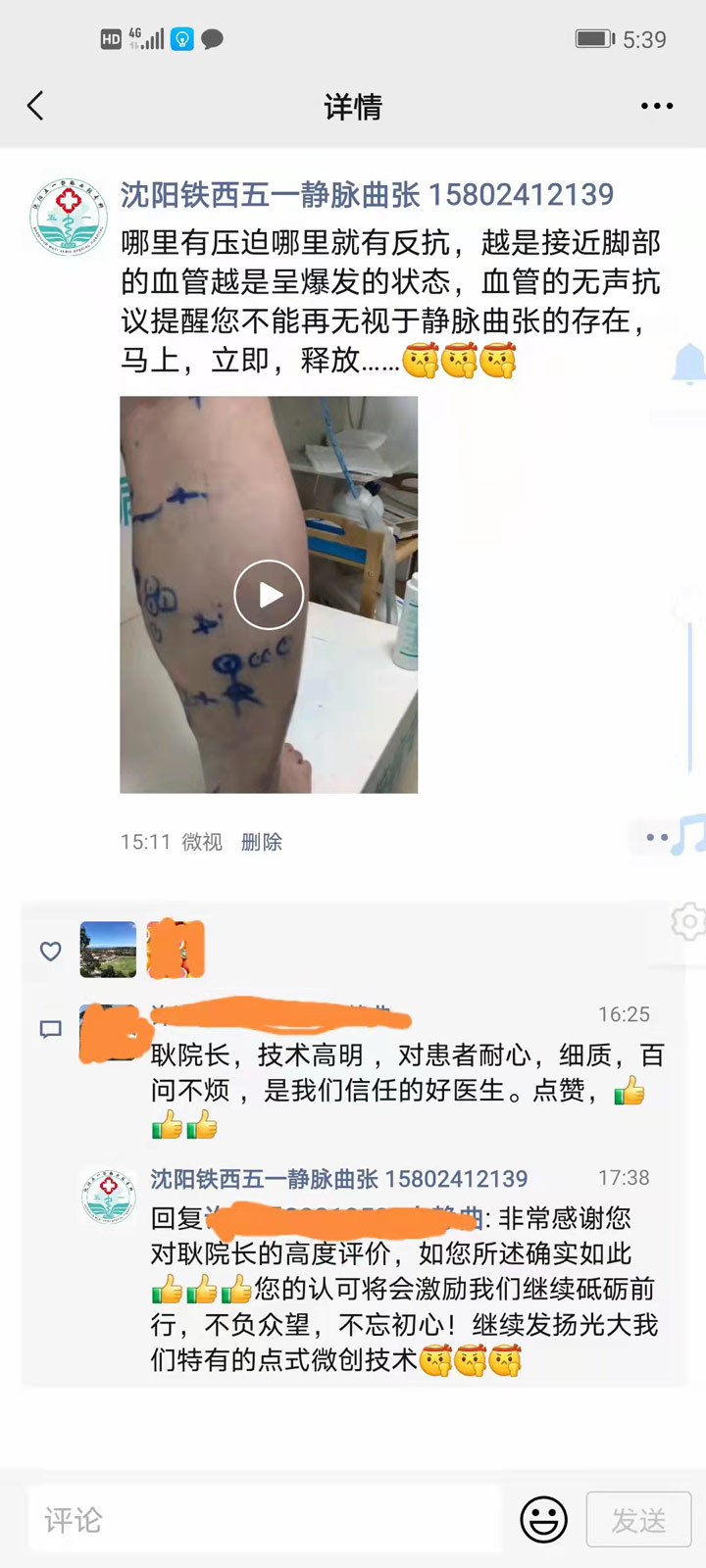Screen dimensions: 706x1568
Task: Focus the 评论 comment input field
Action: tap(265, 1520)
